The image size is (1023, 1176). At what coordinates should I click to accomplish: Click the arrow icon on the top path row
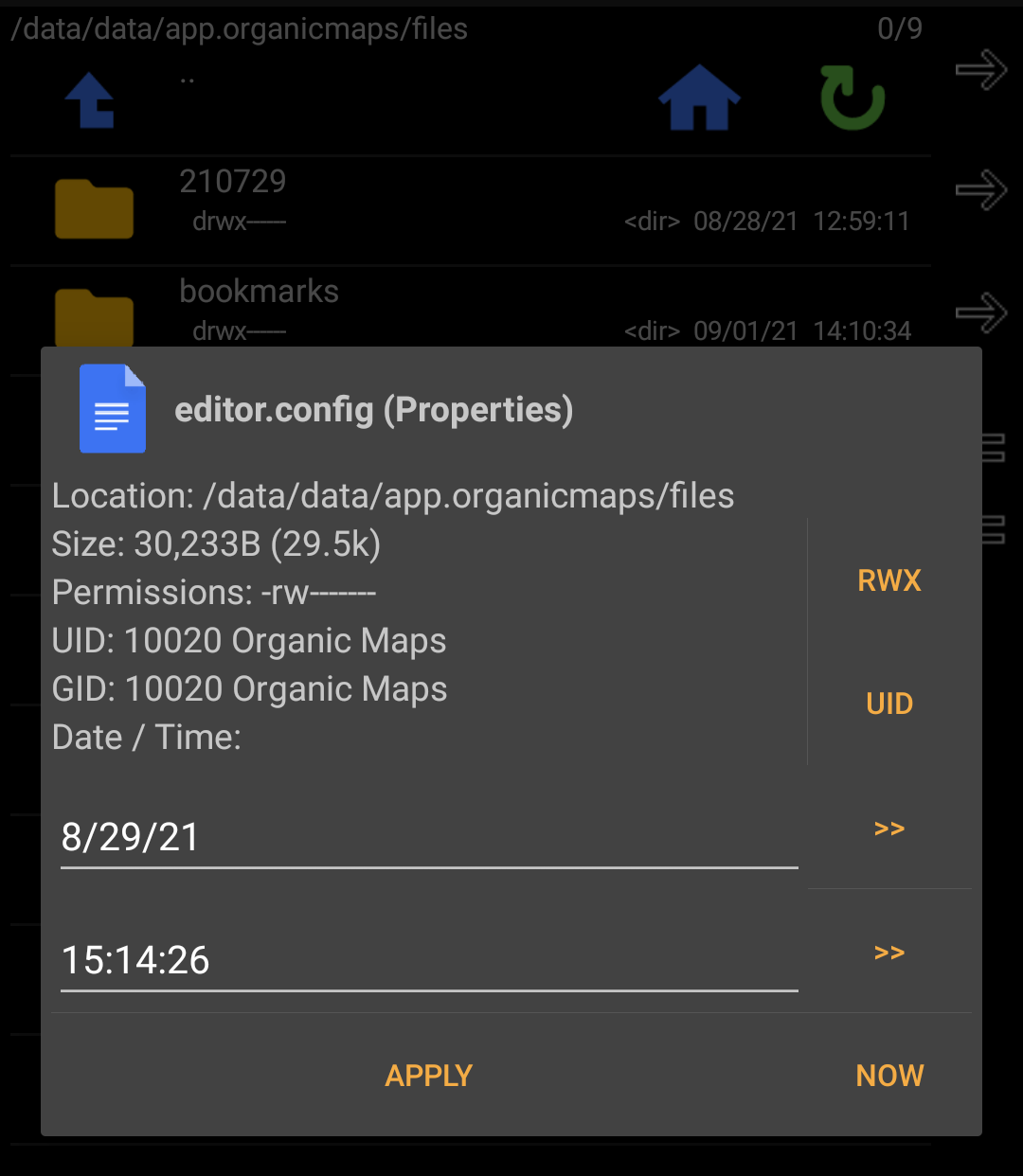(x=982, y=69)
